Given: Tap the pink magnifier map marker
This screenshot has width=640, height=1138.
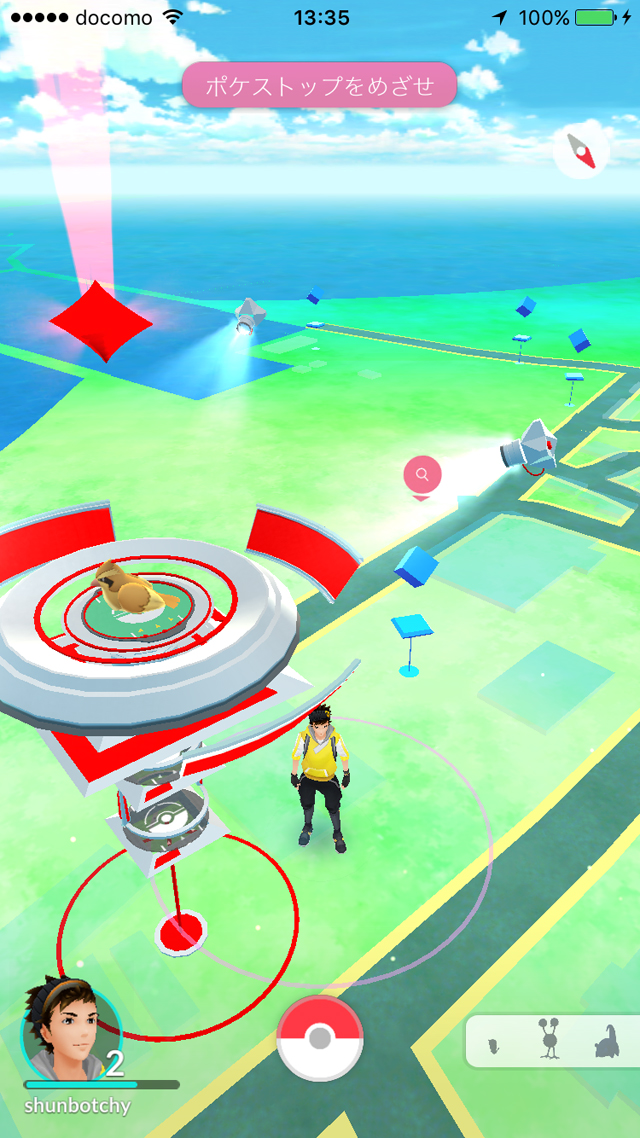Looking at the screenshot, I should (422, 474).
